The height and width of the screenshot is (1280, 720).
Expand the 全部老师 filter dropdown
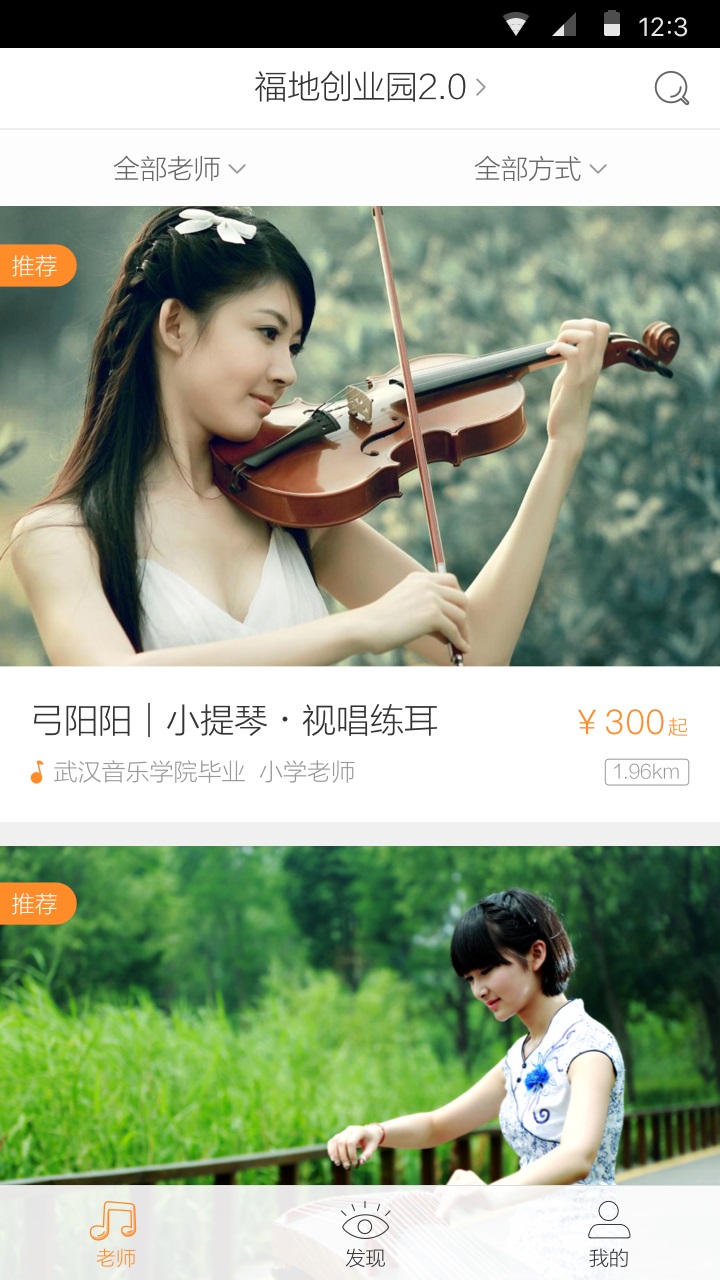(x=180, y=169)
